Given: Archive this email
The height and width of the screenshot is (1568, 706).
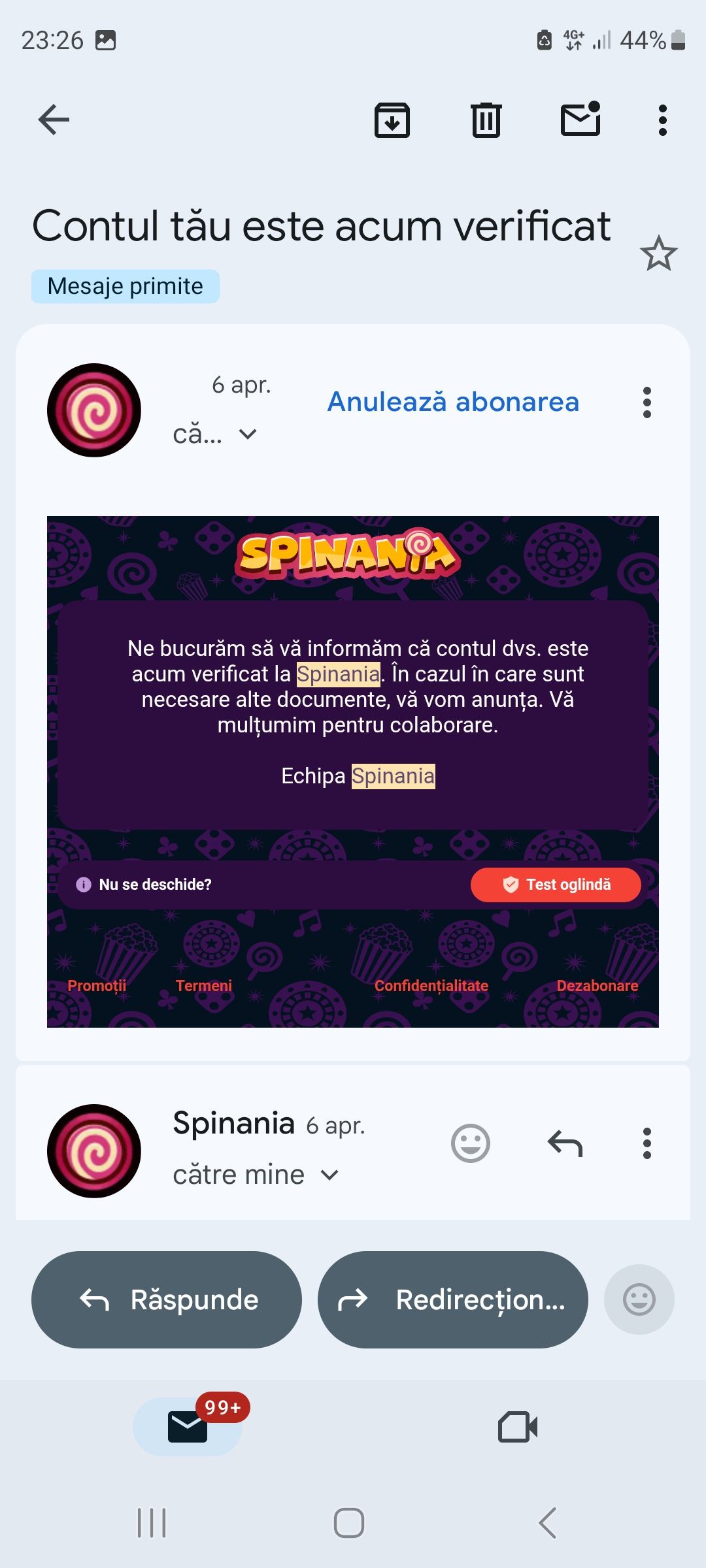Looking at the screenshot, I should point(392,120).
